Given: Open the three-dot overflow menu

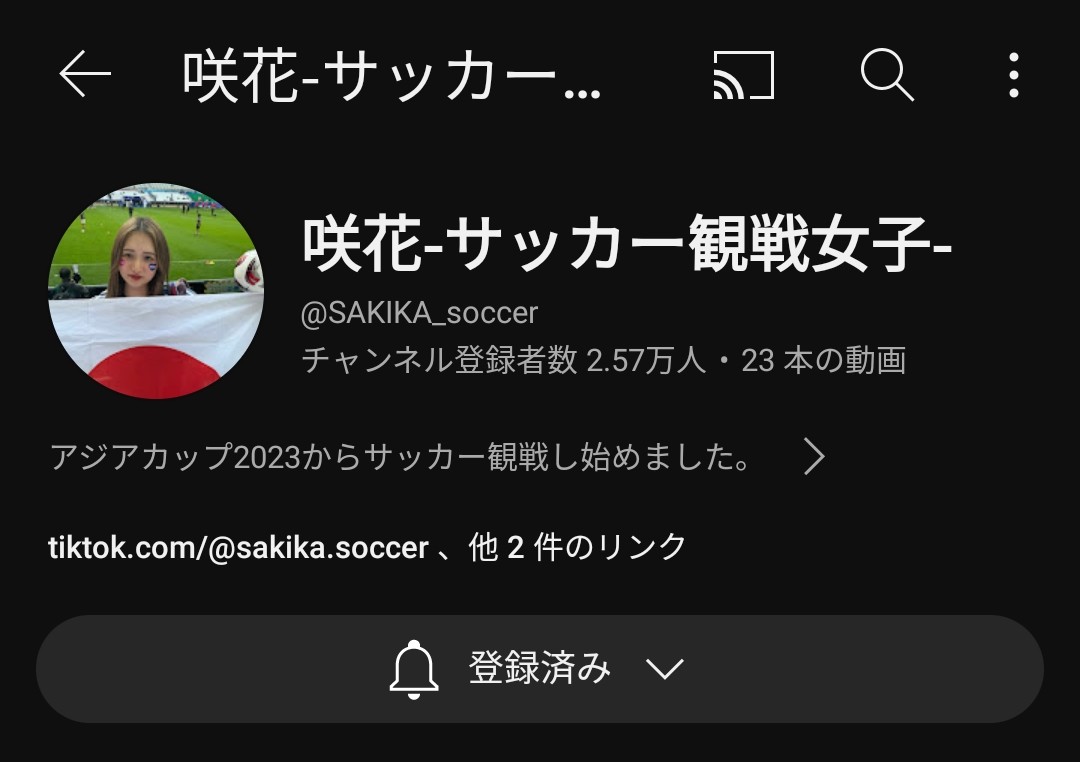Looking at the screenshot, I should click(1013, 75).
